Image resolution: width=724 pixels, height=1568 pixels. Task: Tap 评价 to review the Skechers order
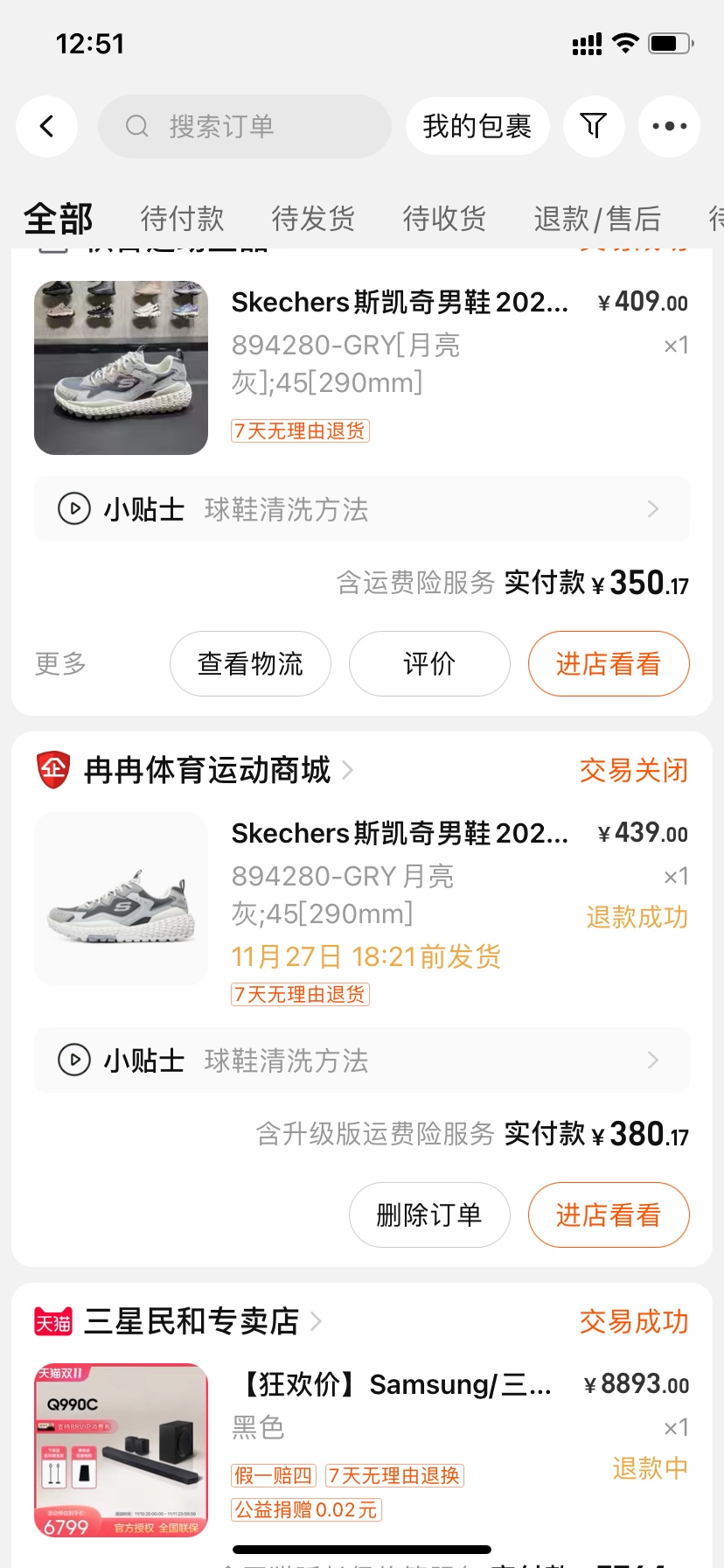coord(429,663)
